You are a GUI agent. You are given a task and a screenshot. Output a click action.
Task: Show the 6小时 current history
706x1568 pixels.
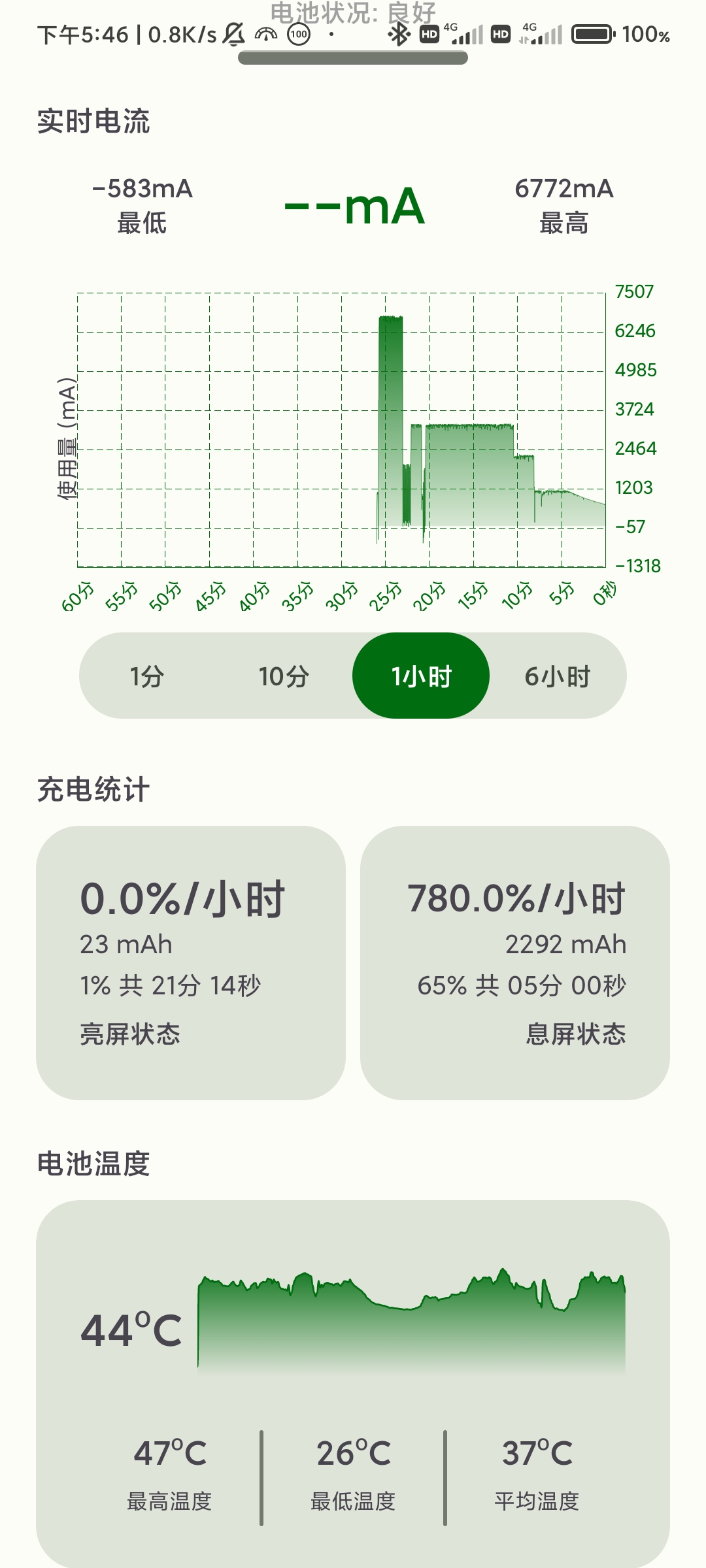pyautogui.click(x=558, y=676)
